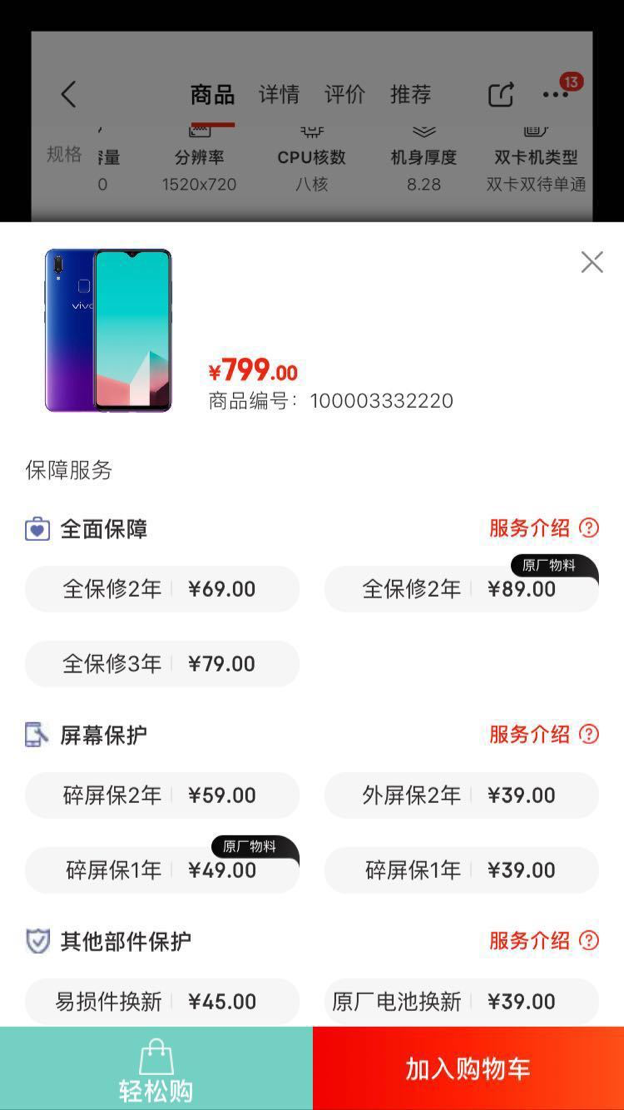Select 易损件换新 for ¥45.00
This screenshot has width=624, height=1110.
coord(162,1001)
